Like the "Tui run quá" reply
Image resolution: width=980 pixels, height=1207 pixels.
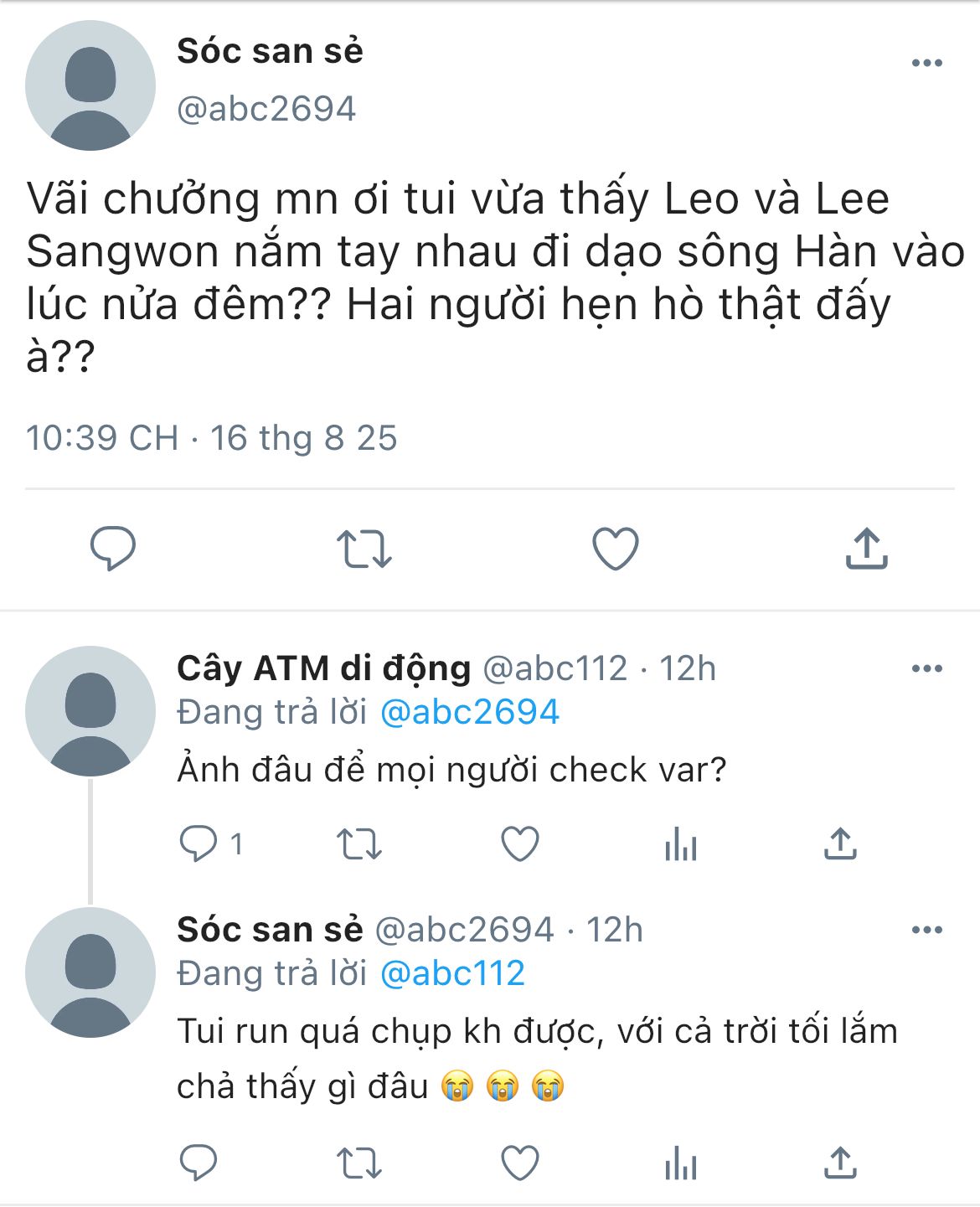pos(519,1163)
